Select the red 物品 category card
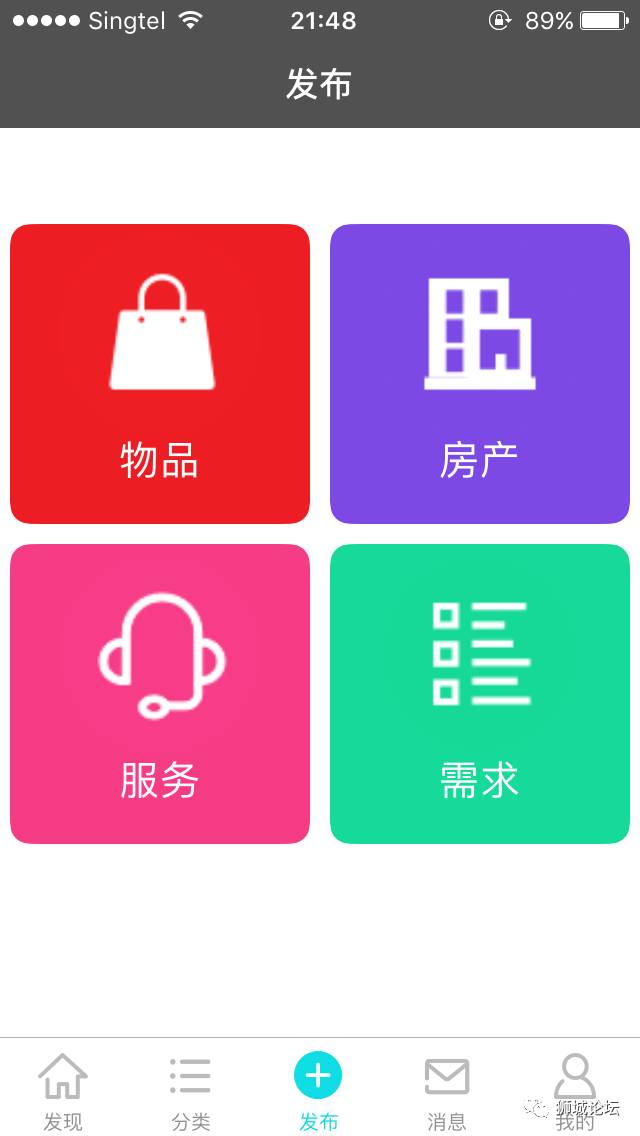The image size is (640, 1136). (160, 374)
